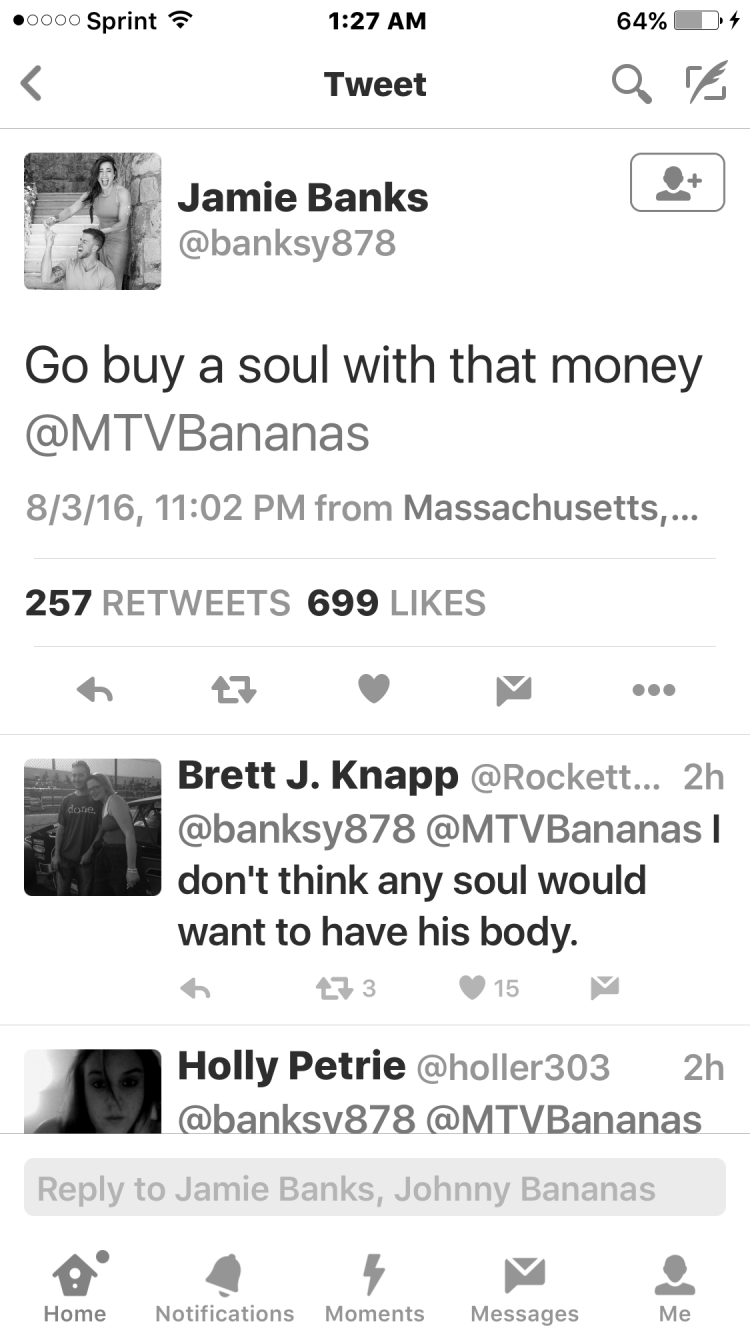The width and height of the screenshot is (750, 1334).
Task: Like Jamie Banks's tweet
Action: tap(374, 690)
